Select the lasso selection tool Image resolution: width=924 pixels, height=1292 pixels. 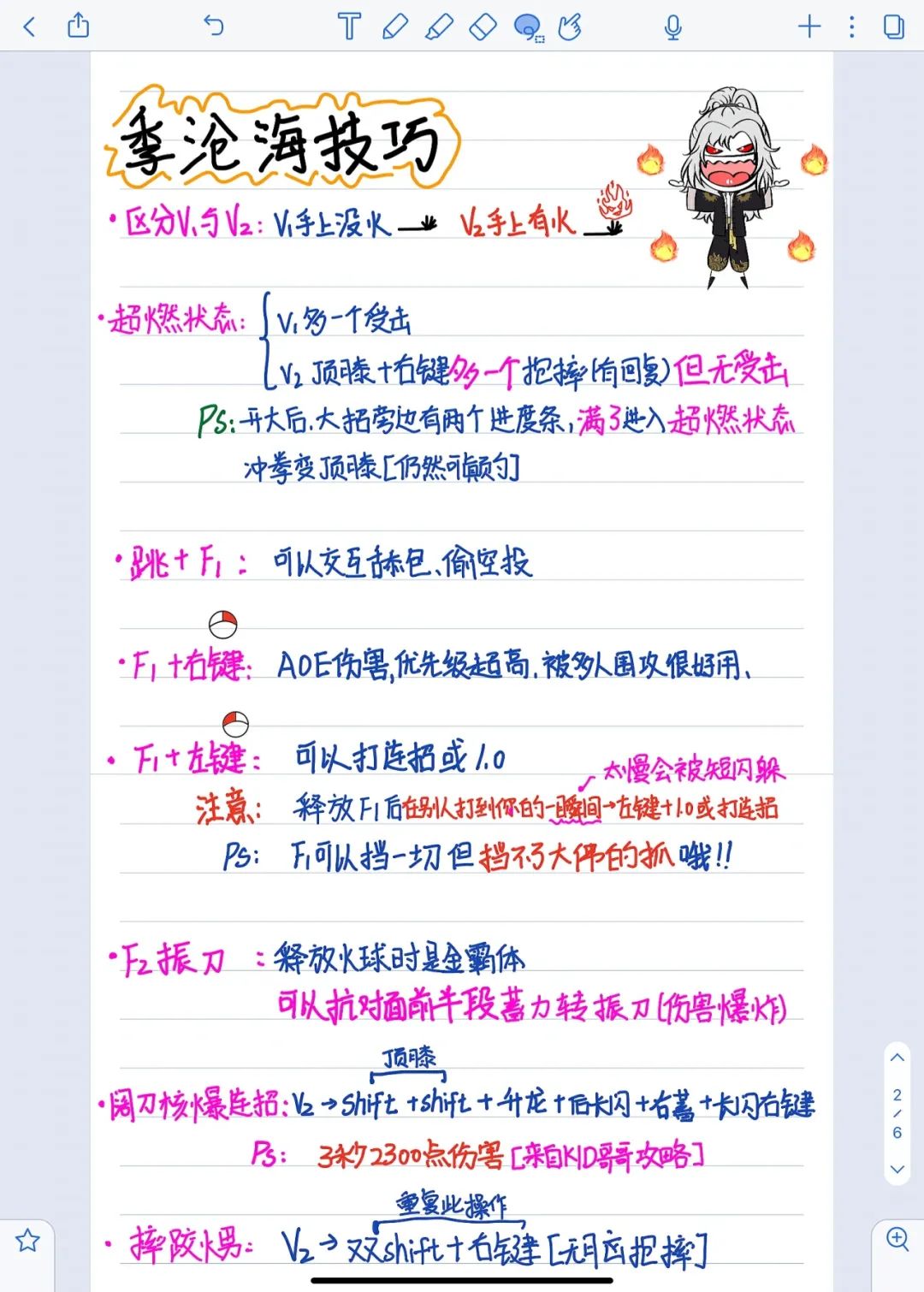click(x=529, y=27)
